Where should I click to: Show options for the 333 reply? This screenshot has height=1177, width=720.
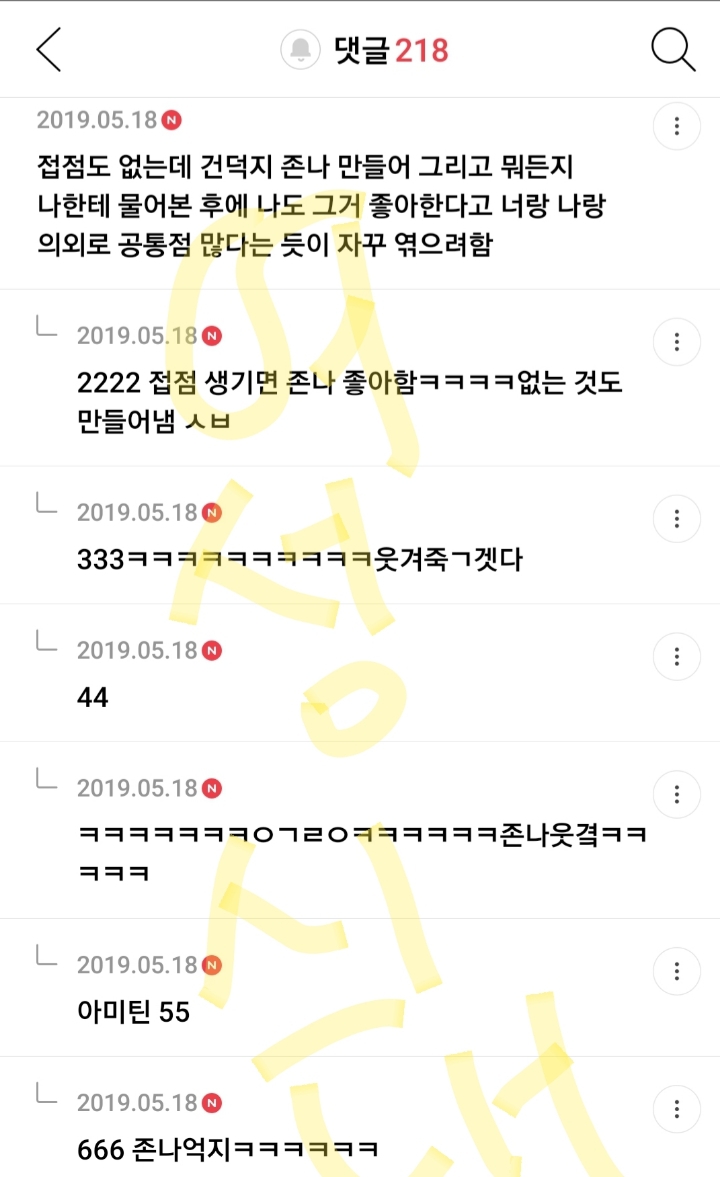click(x=677, y=519)
